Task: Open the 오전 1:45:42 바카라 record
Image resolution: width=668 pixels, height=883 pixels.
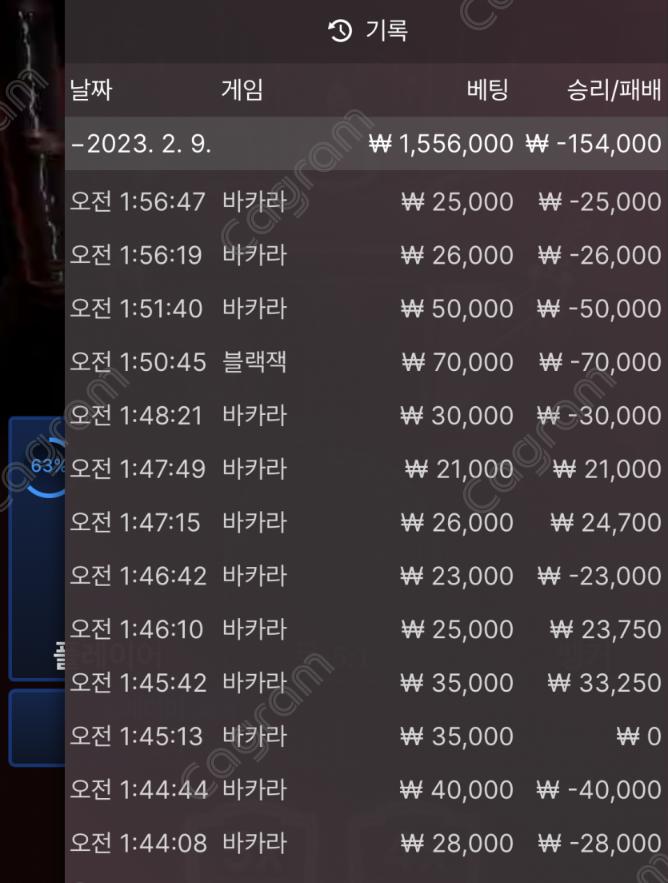Action: (x=366, y=683)
